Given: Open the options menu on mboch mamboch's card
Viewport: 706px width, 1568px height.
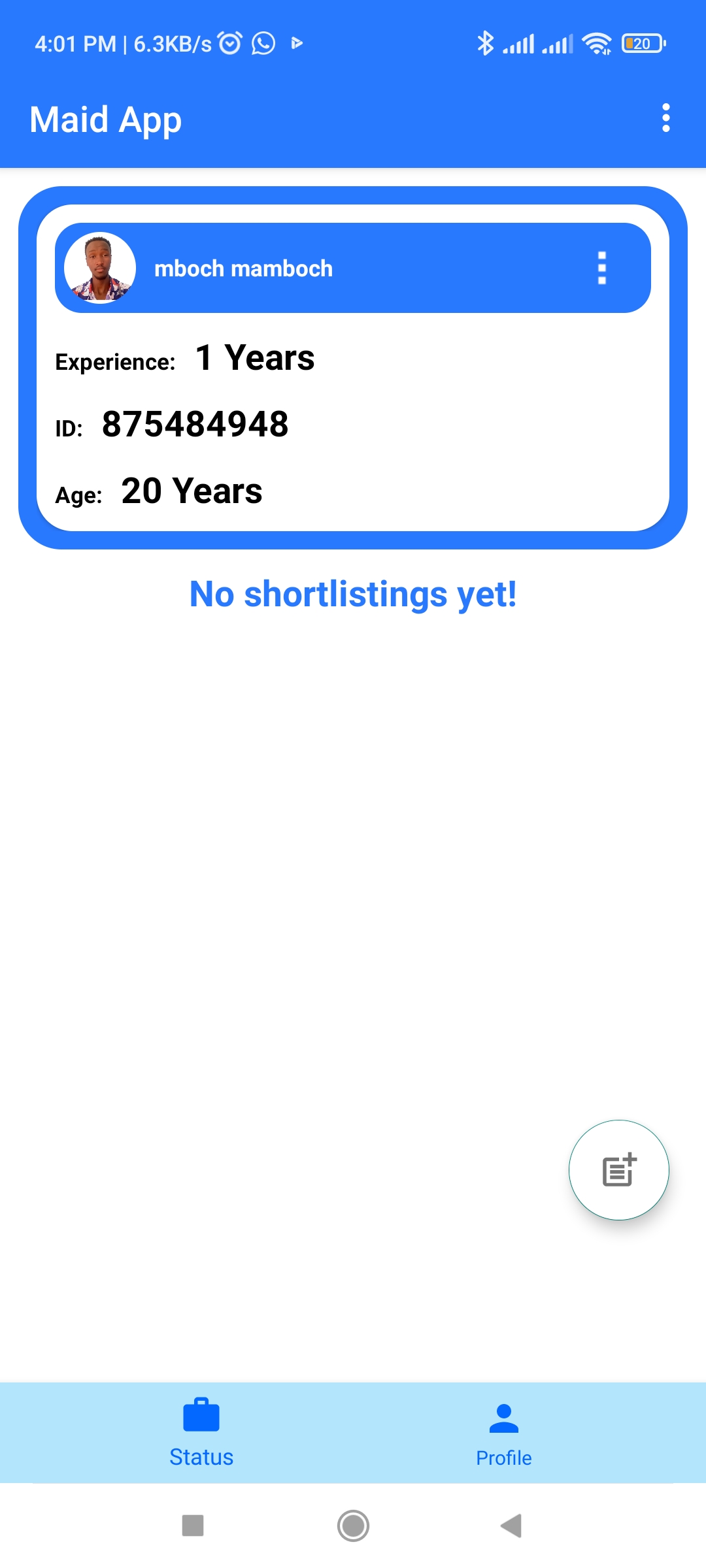Looking at the screenshot, I should tap(602, 268).
